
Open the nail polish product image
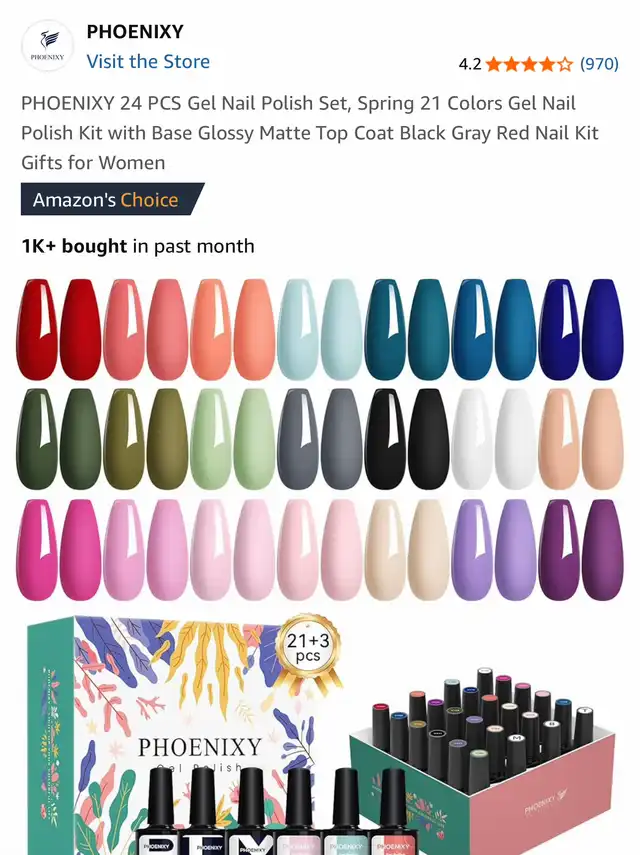(x=320, y=560)
